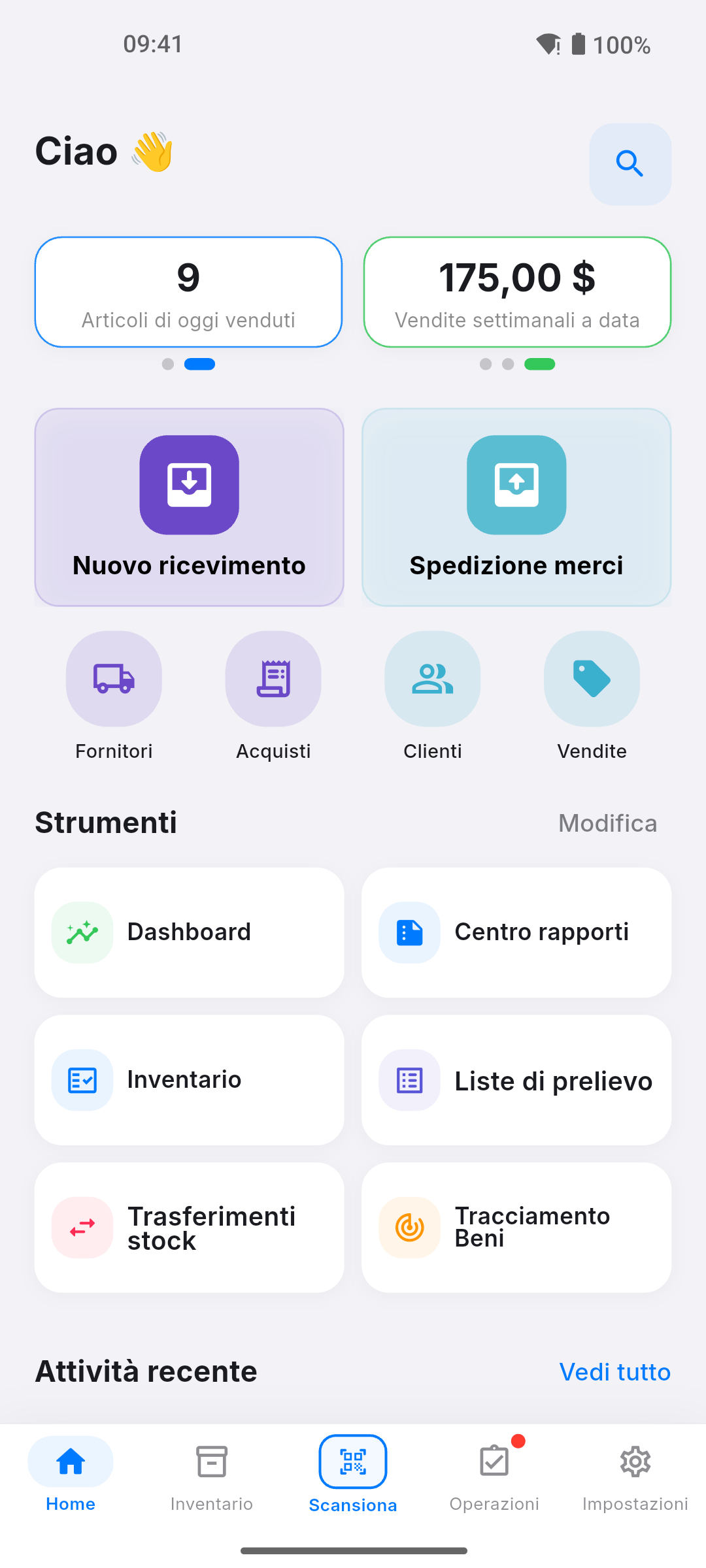Viewport: 706px width, 1568px height.
Task: Open the Articoli di oggi venduti card
Action: (189, 292)
